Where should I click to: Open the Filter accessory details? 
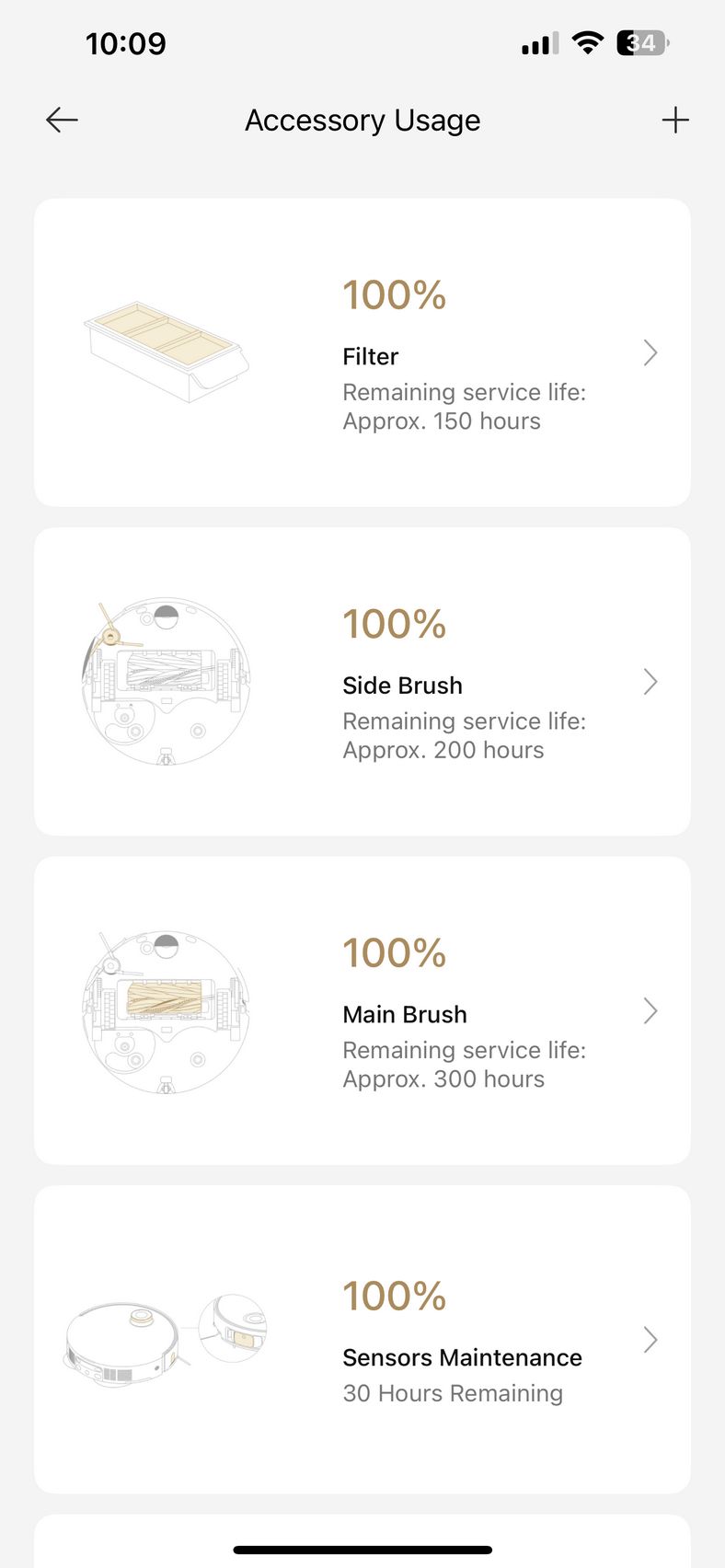[362, 352]
